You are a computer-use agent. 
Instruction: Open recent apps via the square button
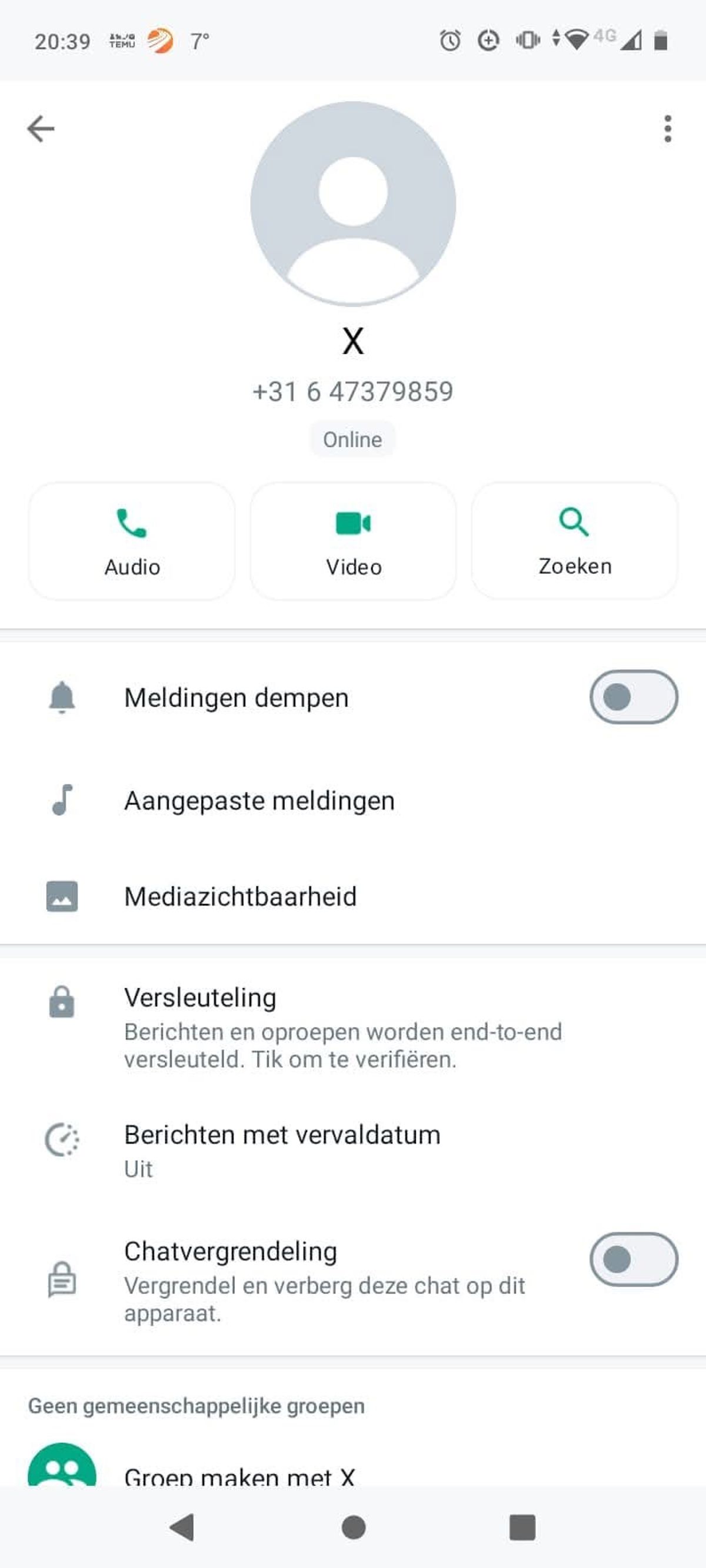522,1527
